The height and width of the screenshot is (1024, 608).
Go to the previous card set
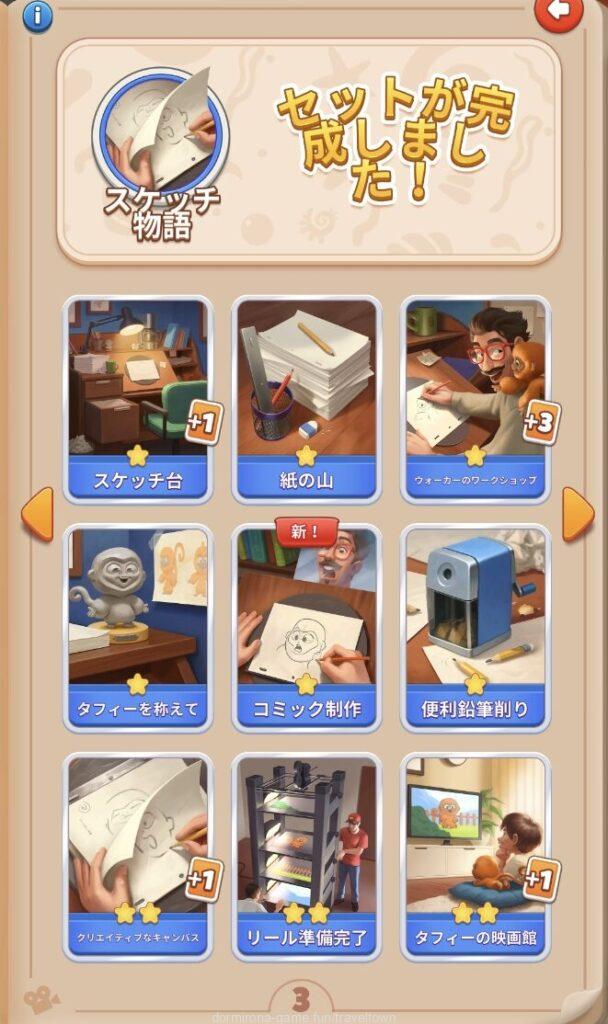click(x=37, y=514)
